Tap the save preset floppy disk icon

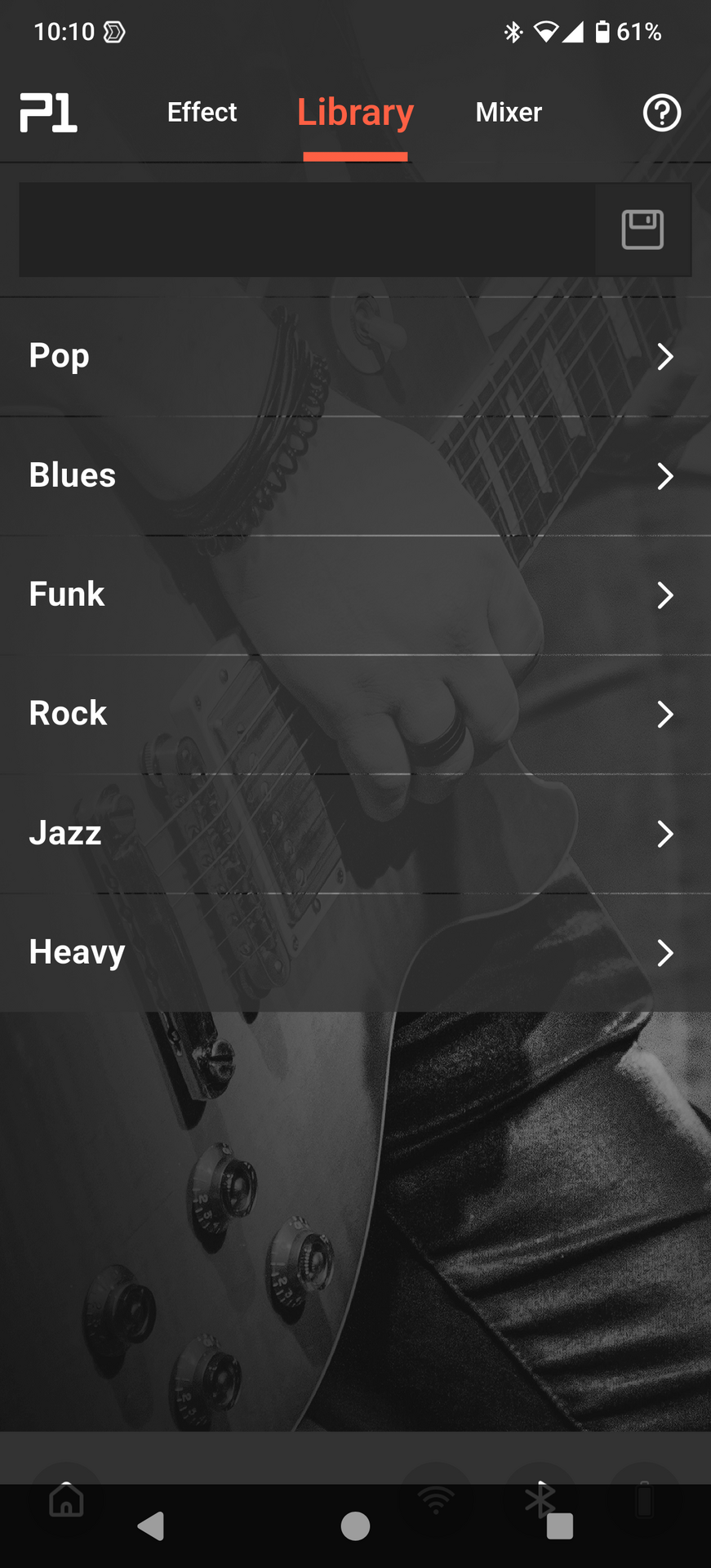coord(642,229)
